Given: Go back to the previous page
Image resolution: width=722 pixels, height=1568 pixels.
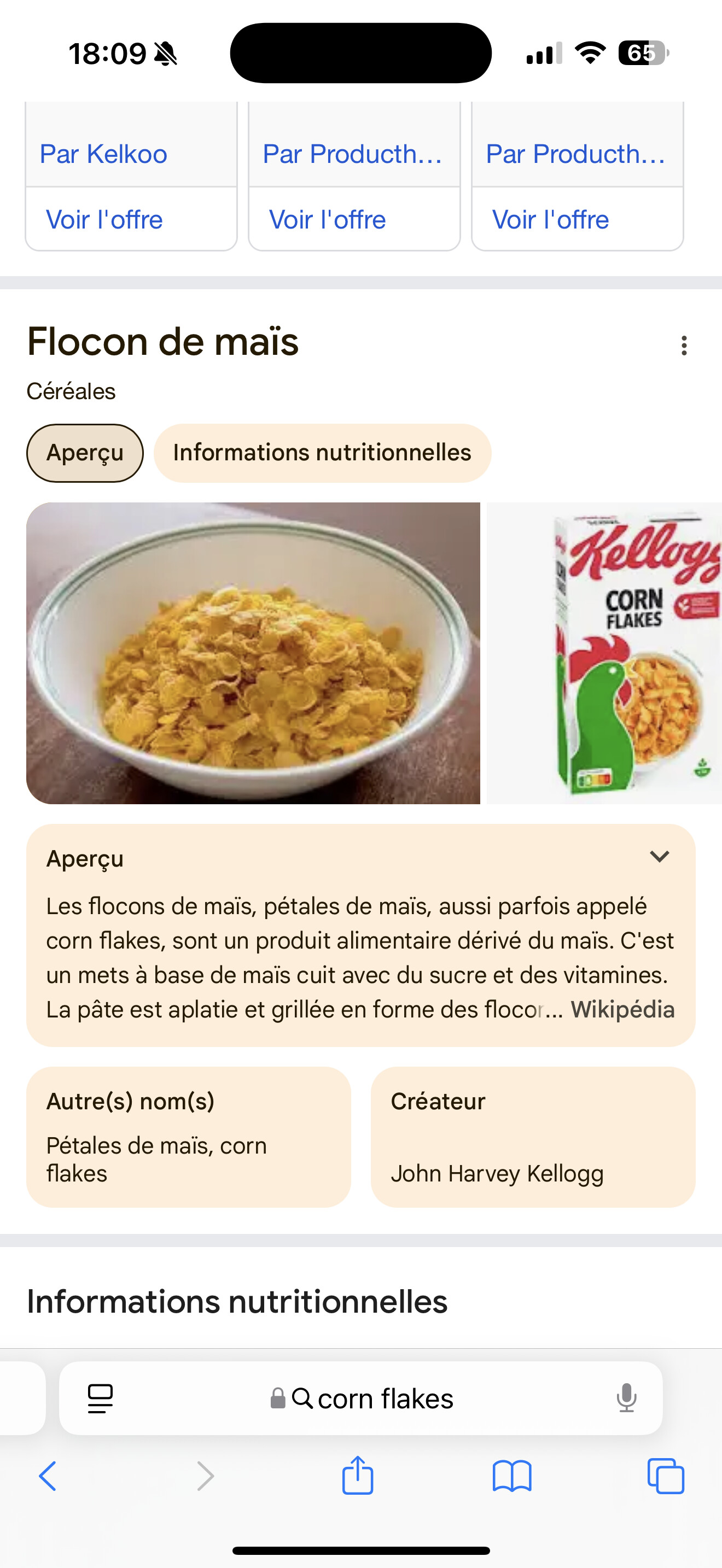Looking at the screenshot, I should point(48,1476).
